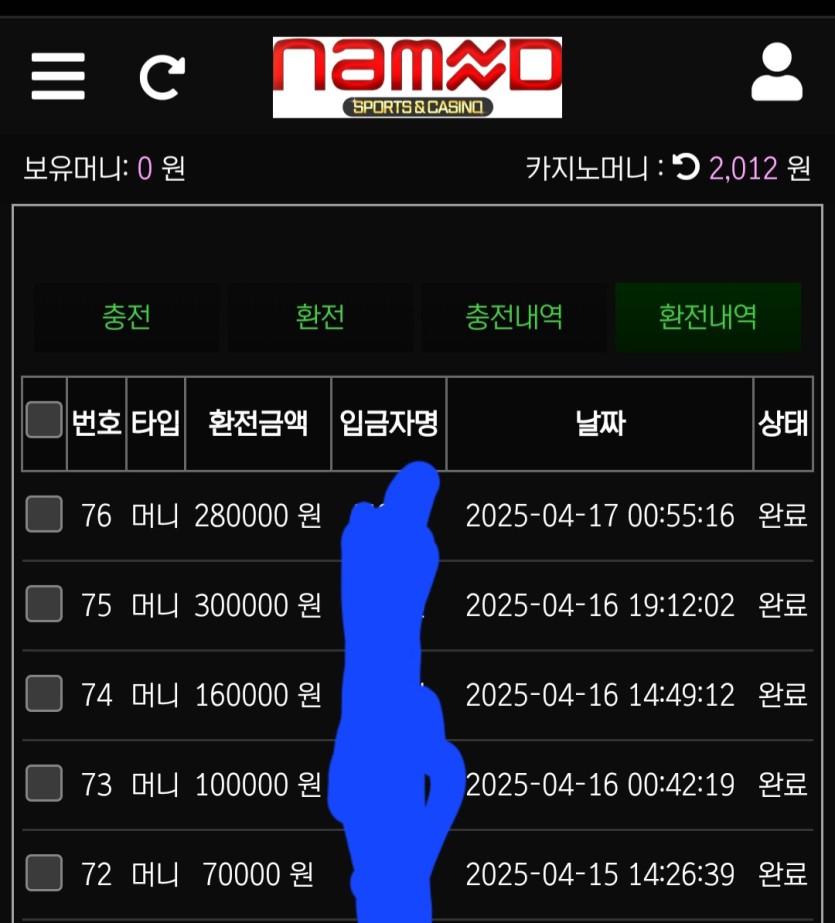Switch to the 충전 tab
Image resolution: width=835 pixels, height=923 pixels.
point(126,318)
